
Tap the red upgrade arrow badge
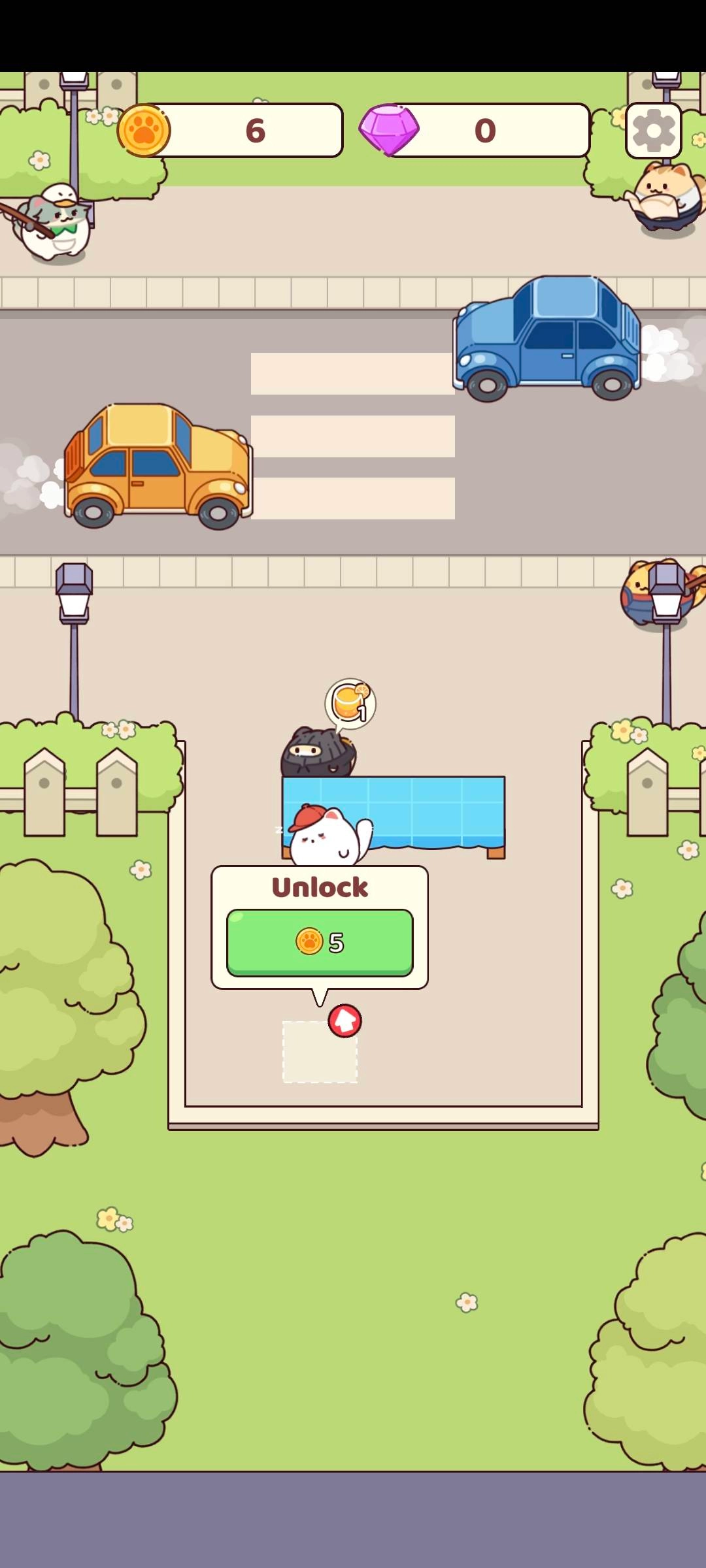tap(345, 1021)
